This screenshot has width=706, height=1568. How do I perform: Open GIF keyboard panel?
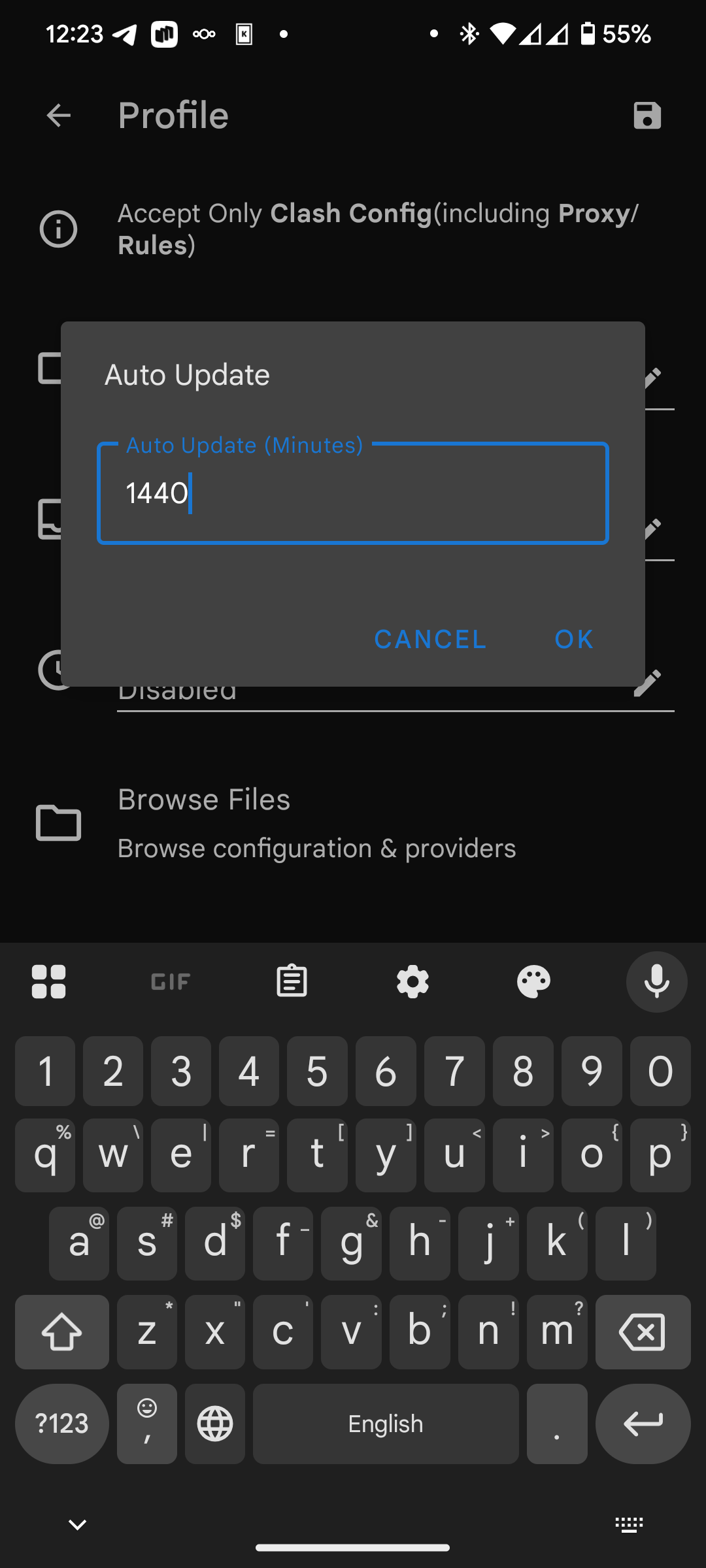(171, 981)
